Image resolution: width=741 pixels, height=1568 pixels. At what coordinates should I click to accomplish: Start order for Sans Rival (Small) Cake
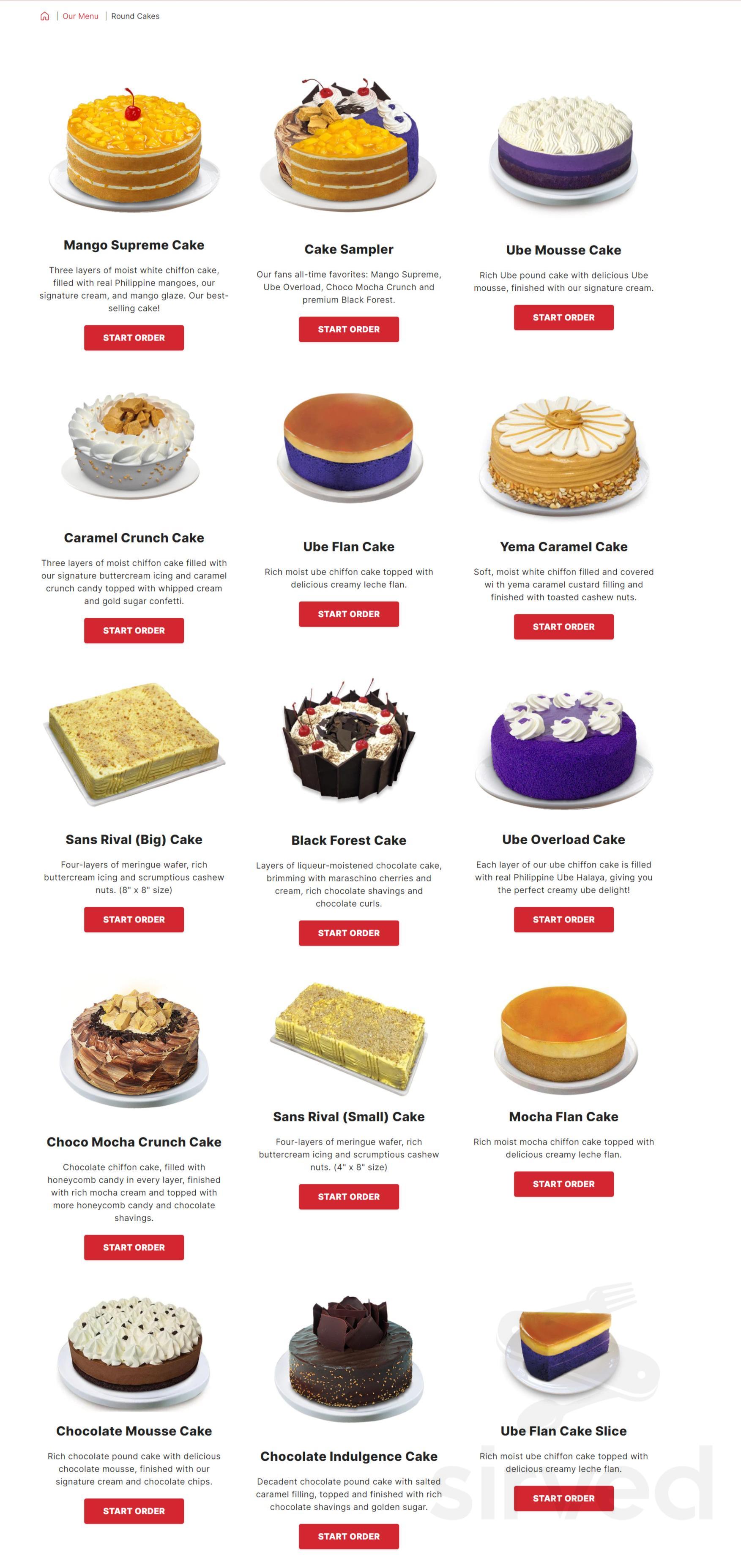pyautogui.click(x=348, y=1197)
